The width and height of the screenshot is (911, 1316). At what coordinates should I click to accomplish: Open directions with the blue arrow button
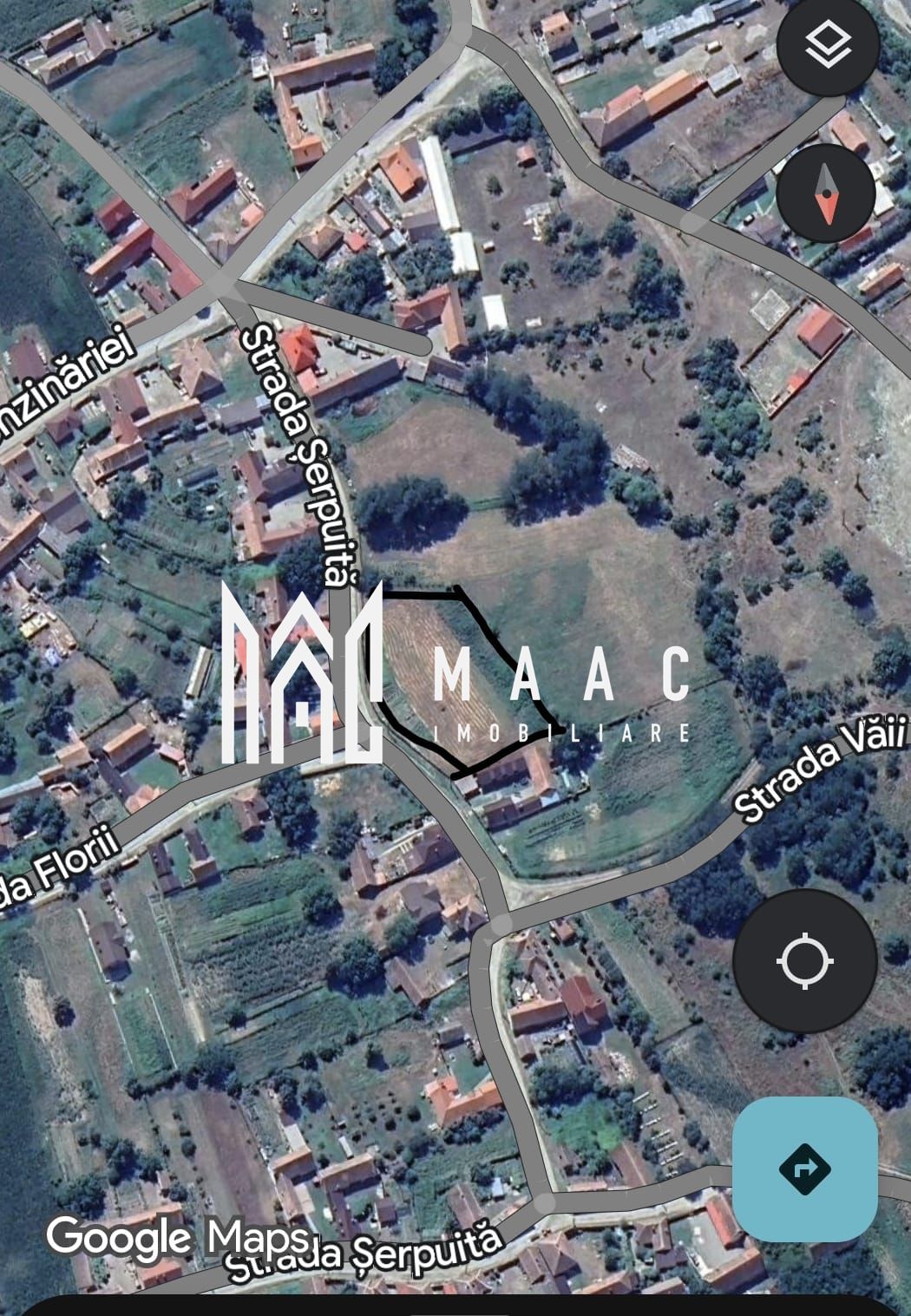pos(804,1169)
